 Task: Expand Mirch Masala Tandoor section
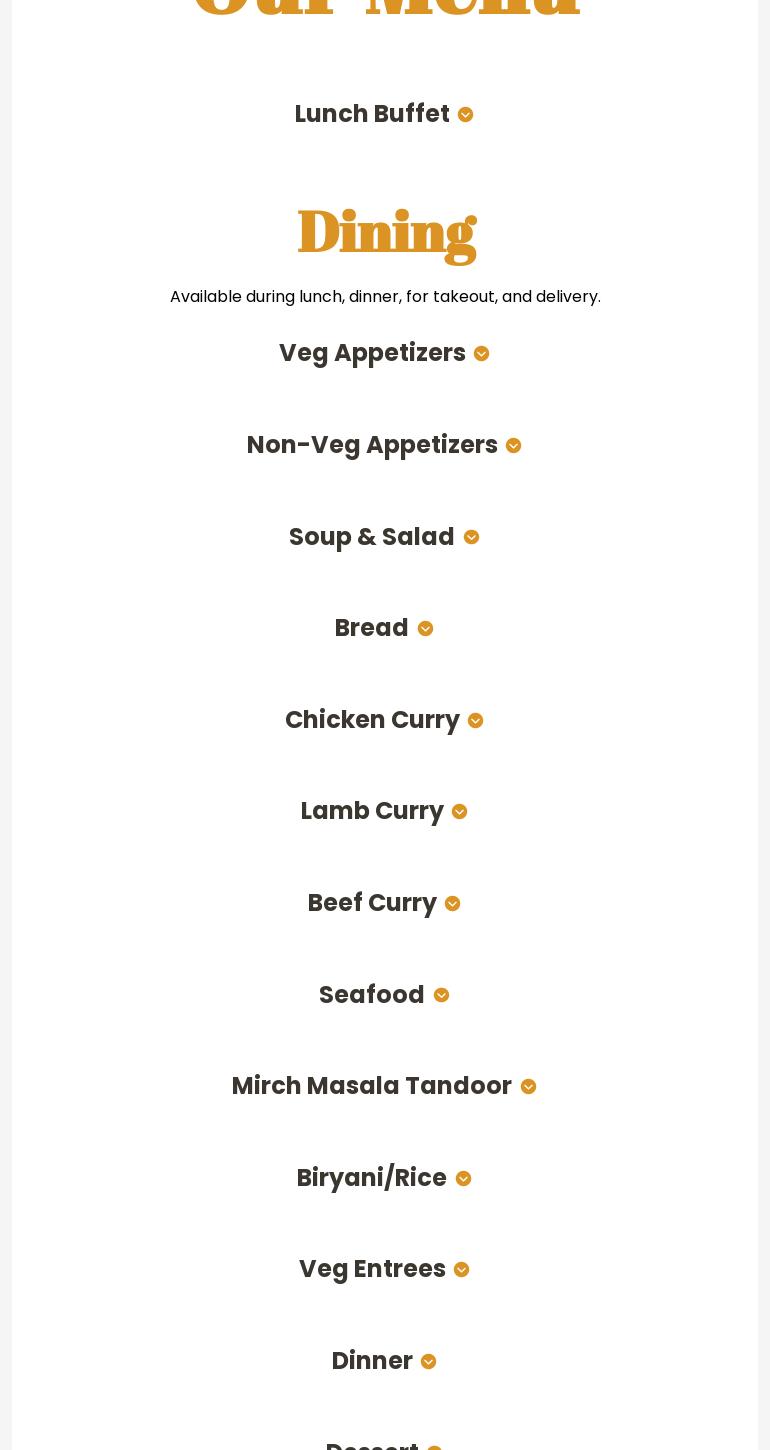point(383,1086)
